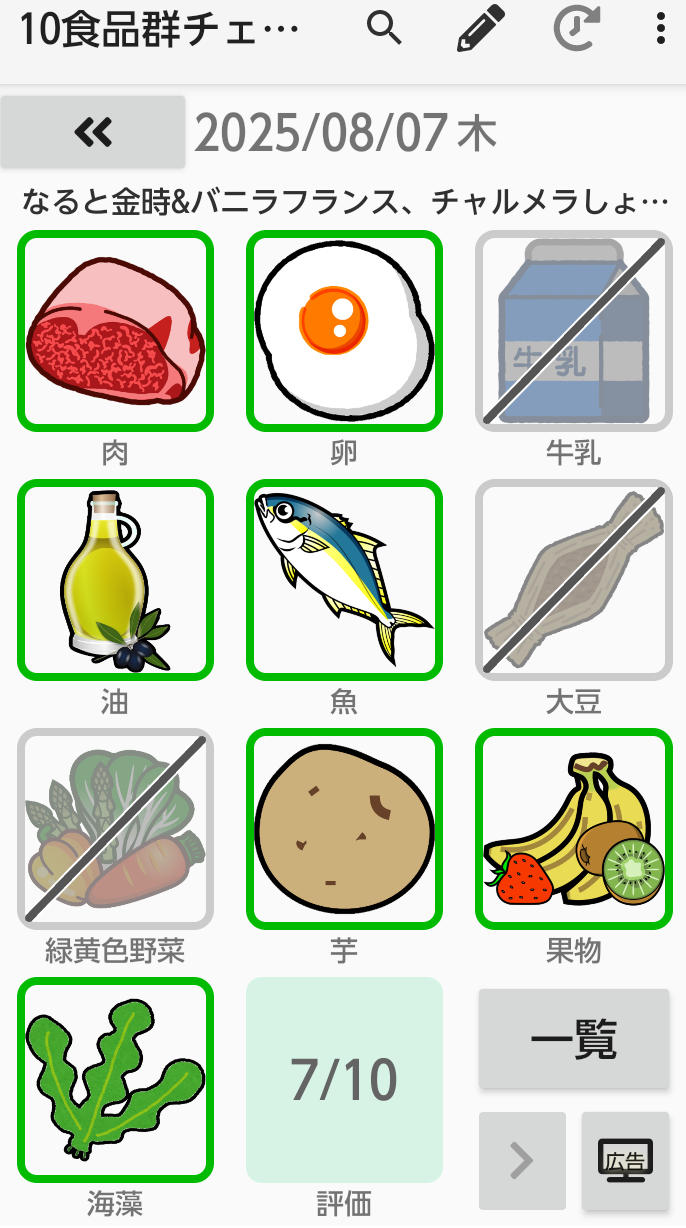The width and height of the screenshot is (686, 1228).
Task: Toggle the 海藻 seaweed food group
Action: pyautogui.click(x=115, y=1078)
